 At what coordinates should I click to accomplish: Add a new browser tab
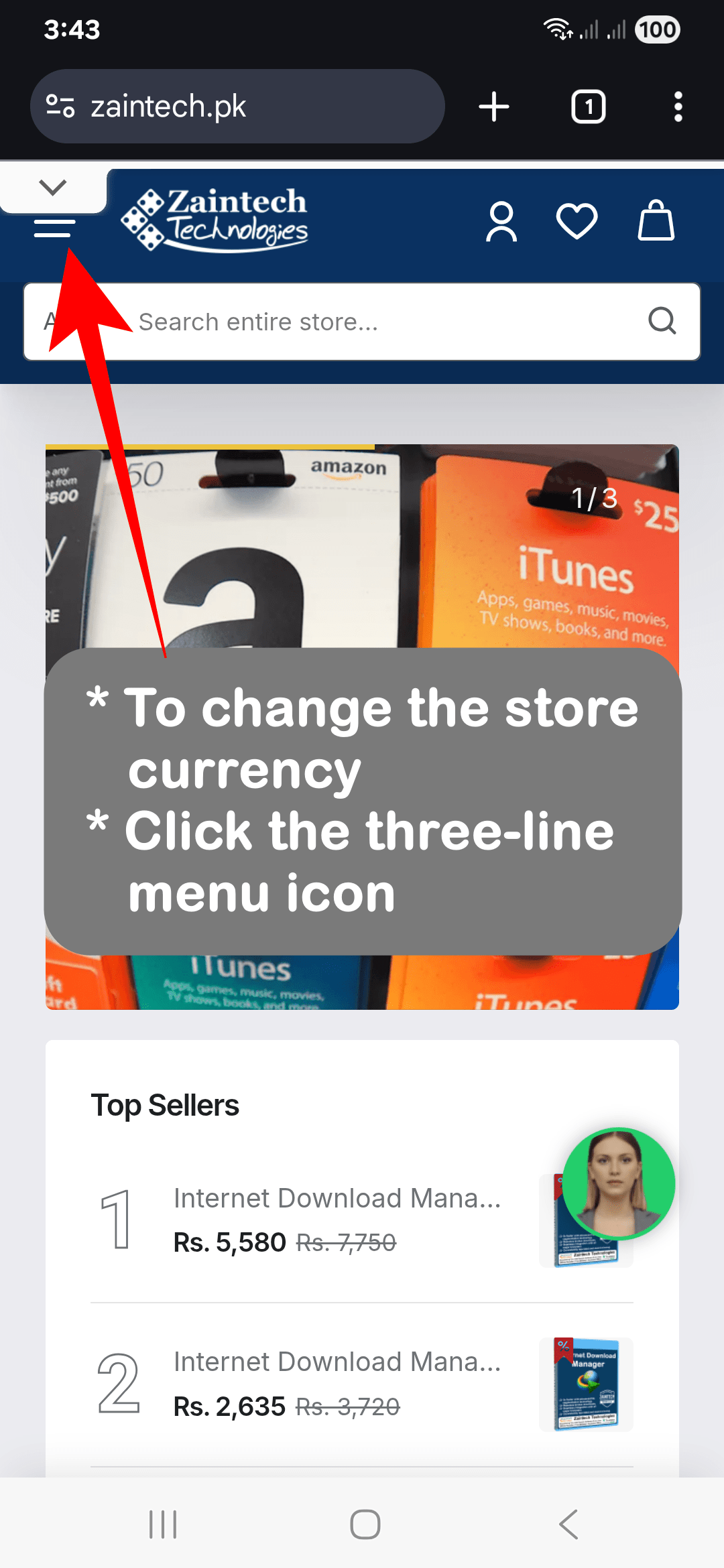coord(494,107)
